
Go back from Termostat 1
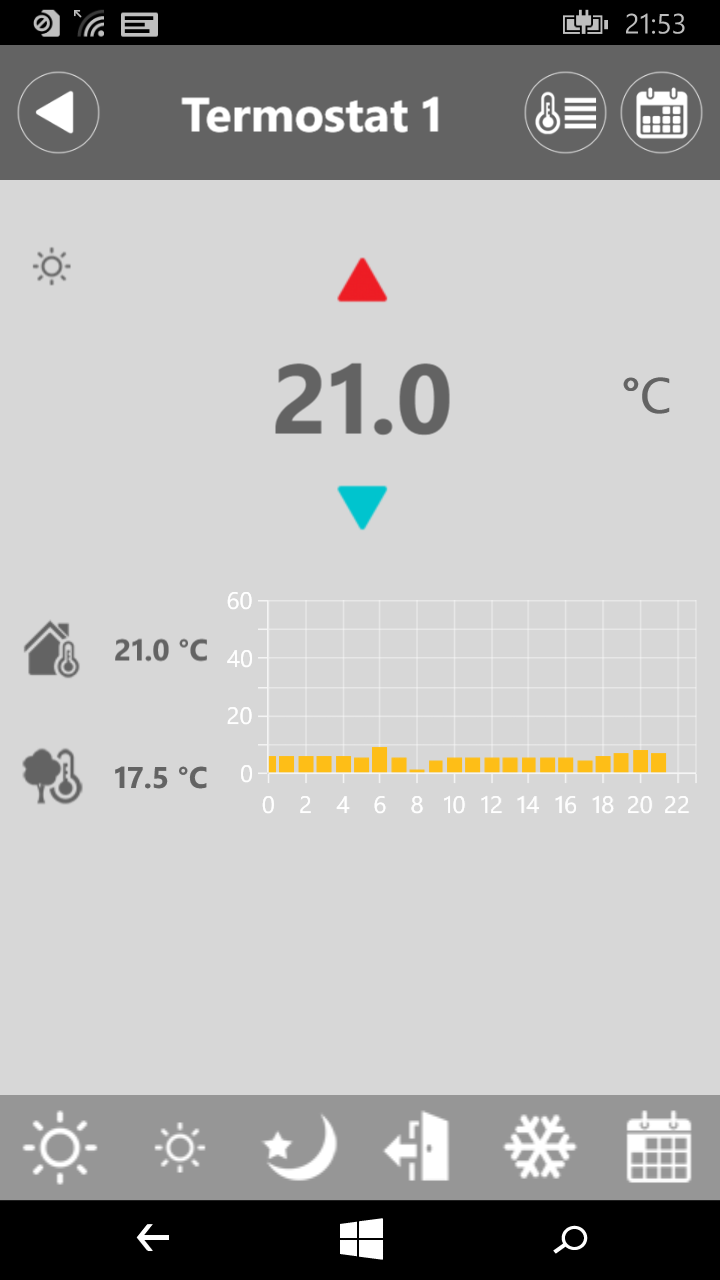[x=58, y=112]
